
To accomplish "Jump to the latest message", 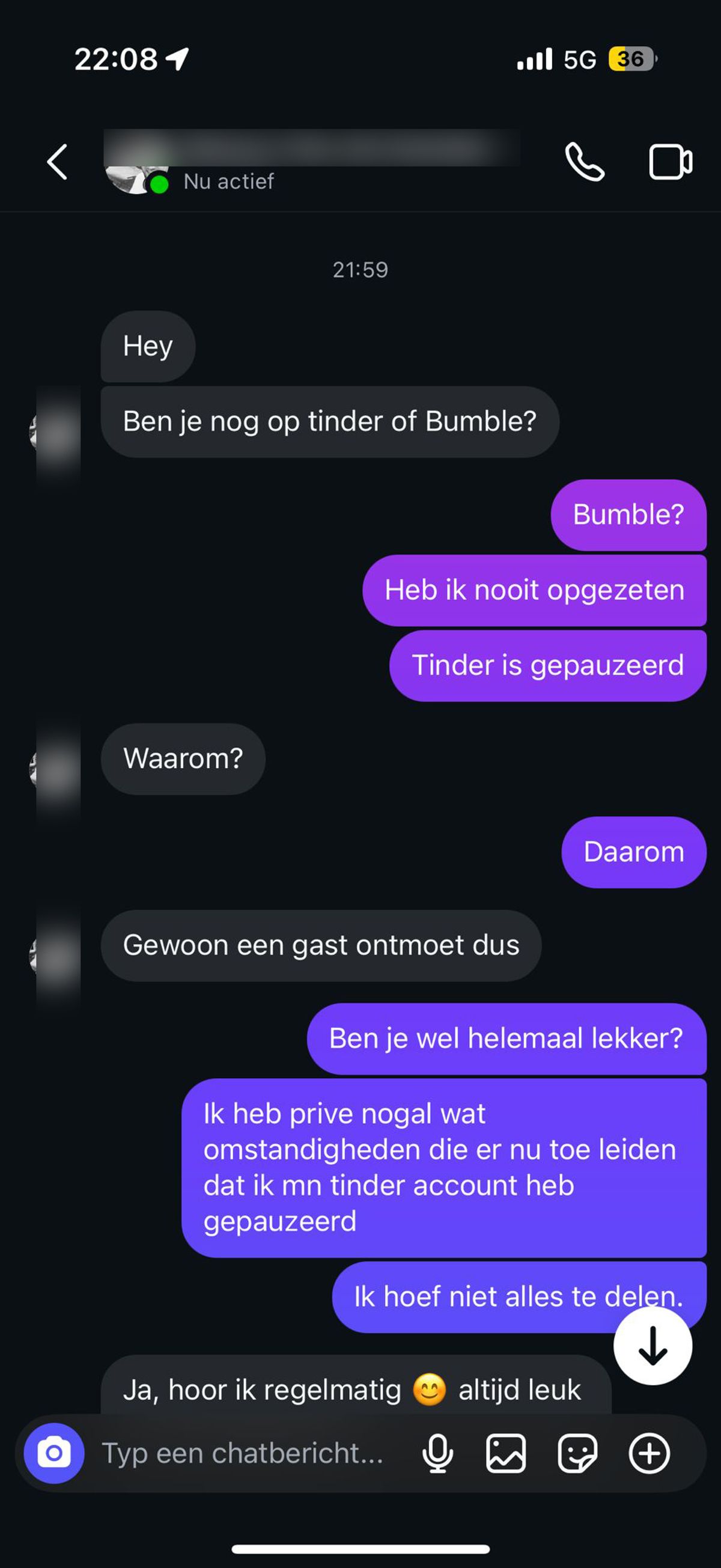I will coord(653,1346).
